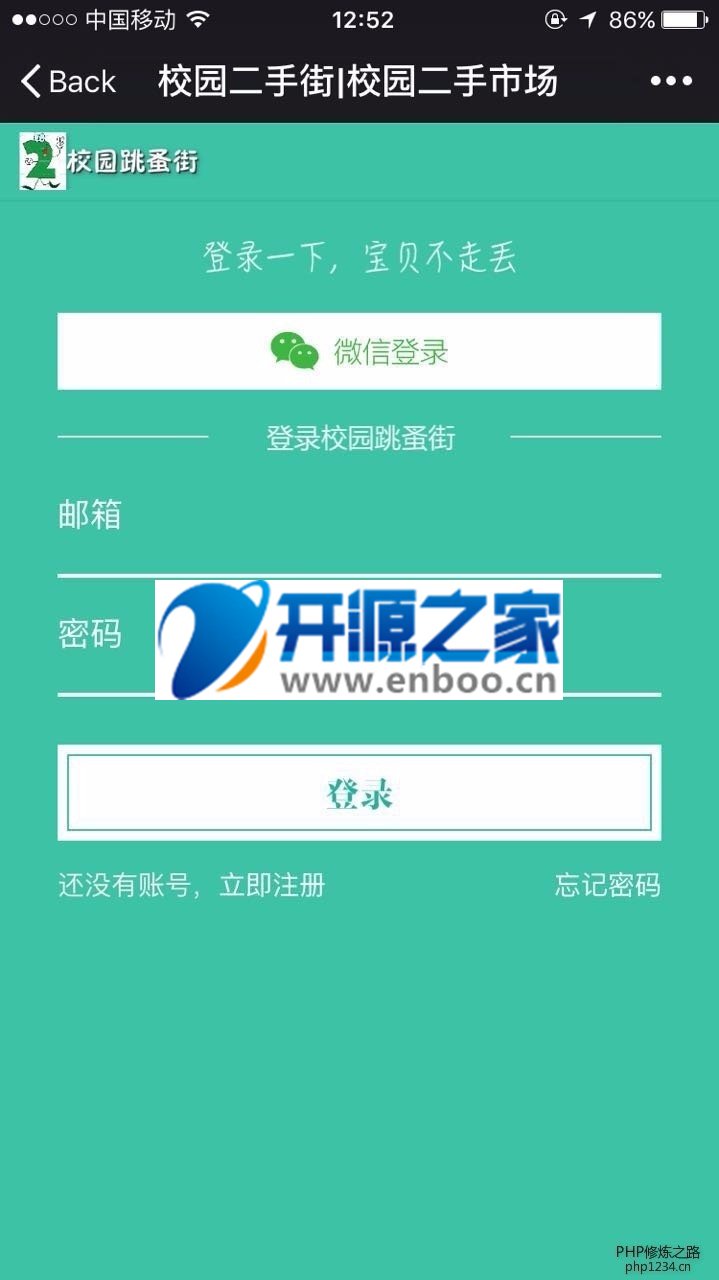Viewport: 719px width, 1280px height.
Task: Open the three-dot overflow menu
Action: [x=671, y=82]
